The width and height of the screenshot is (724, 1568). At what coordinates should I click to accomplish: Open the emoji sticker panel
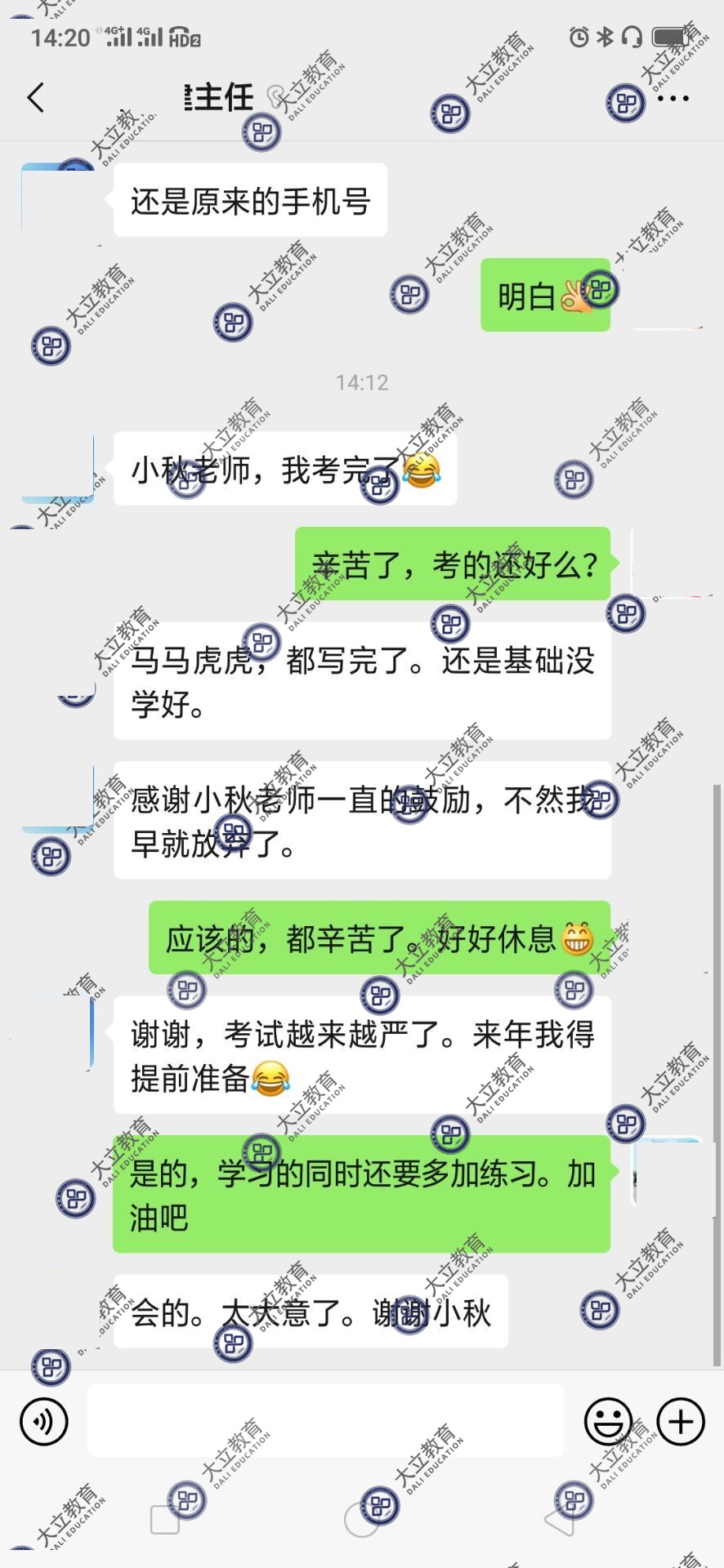[608, 1422]
